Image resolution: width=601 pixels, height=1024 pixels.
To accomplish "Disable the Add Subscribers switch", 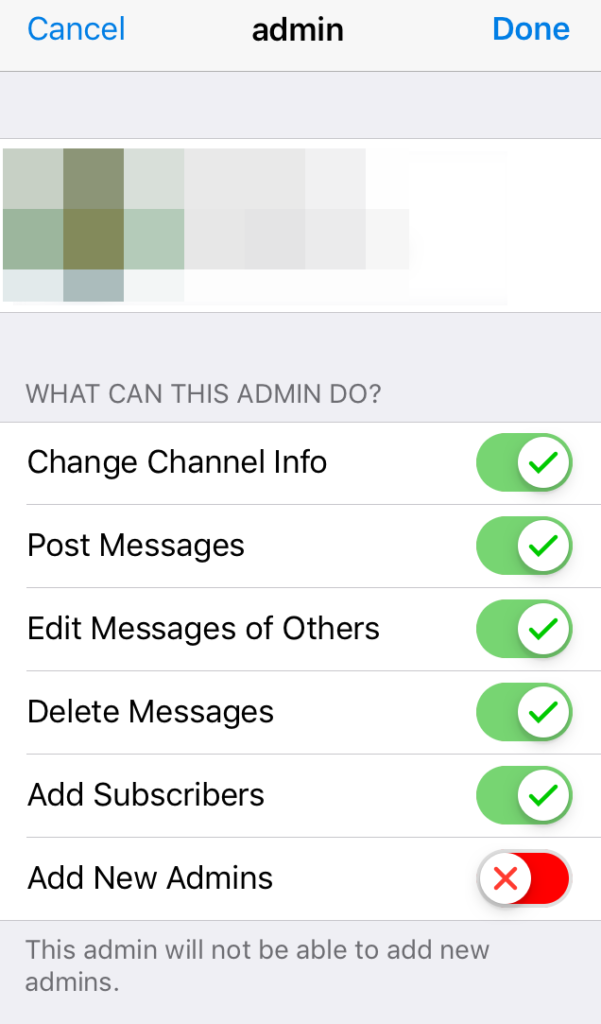I will point(523,795).
